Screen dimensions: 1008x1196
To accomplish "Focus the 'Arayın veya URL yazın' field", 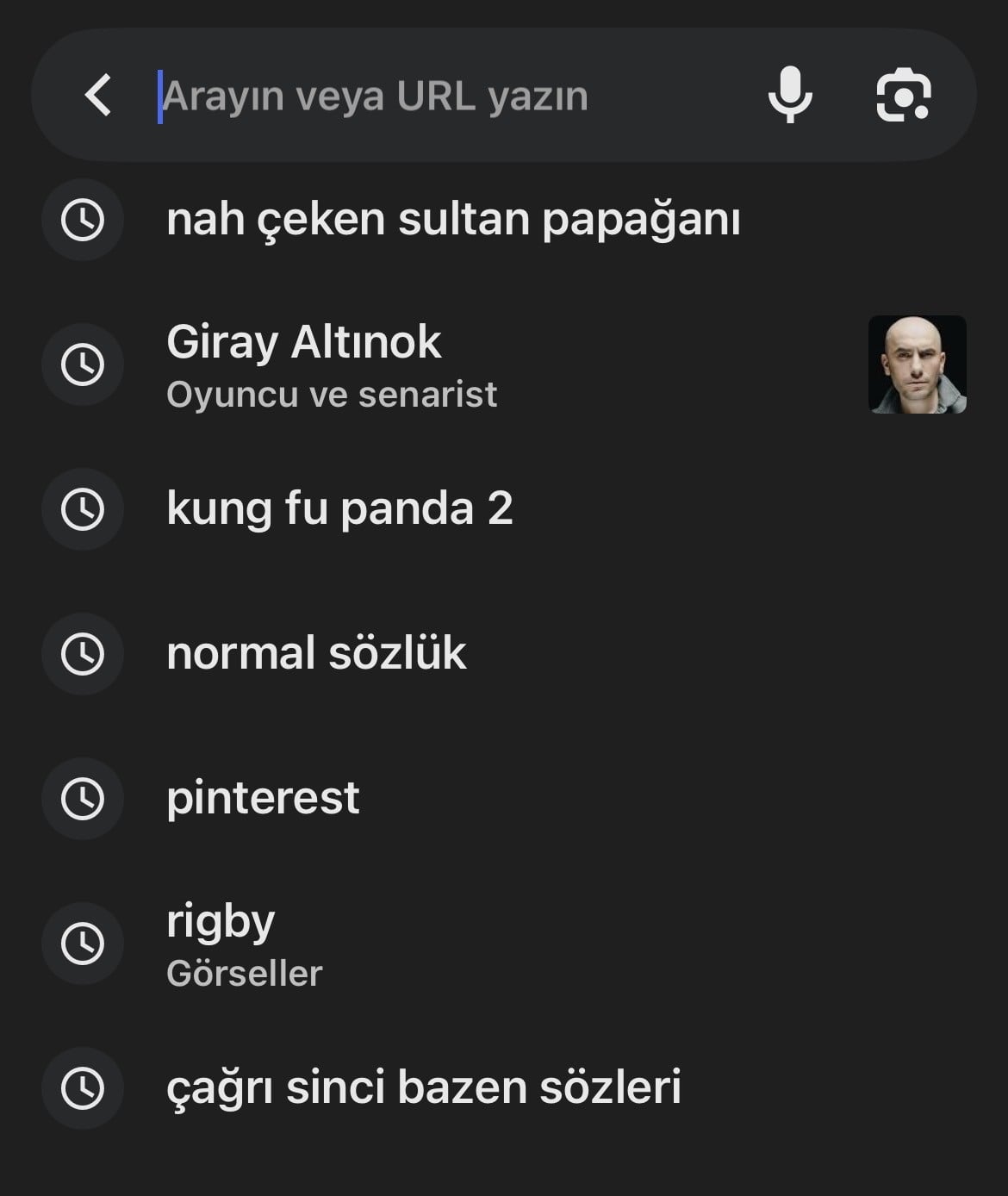I will click(431, 96).
